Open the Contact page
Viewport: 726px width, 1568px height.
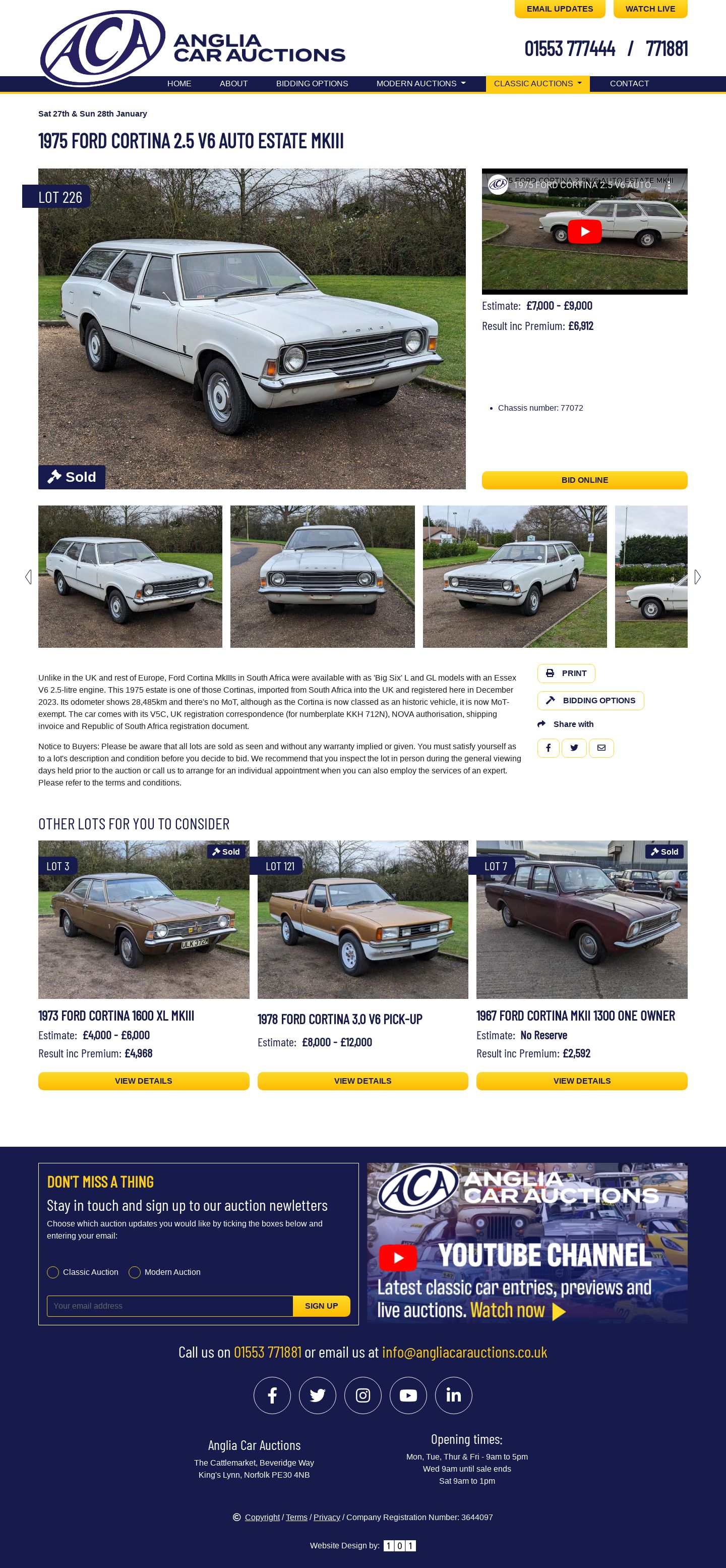click(x=629, y=83)
